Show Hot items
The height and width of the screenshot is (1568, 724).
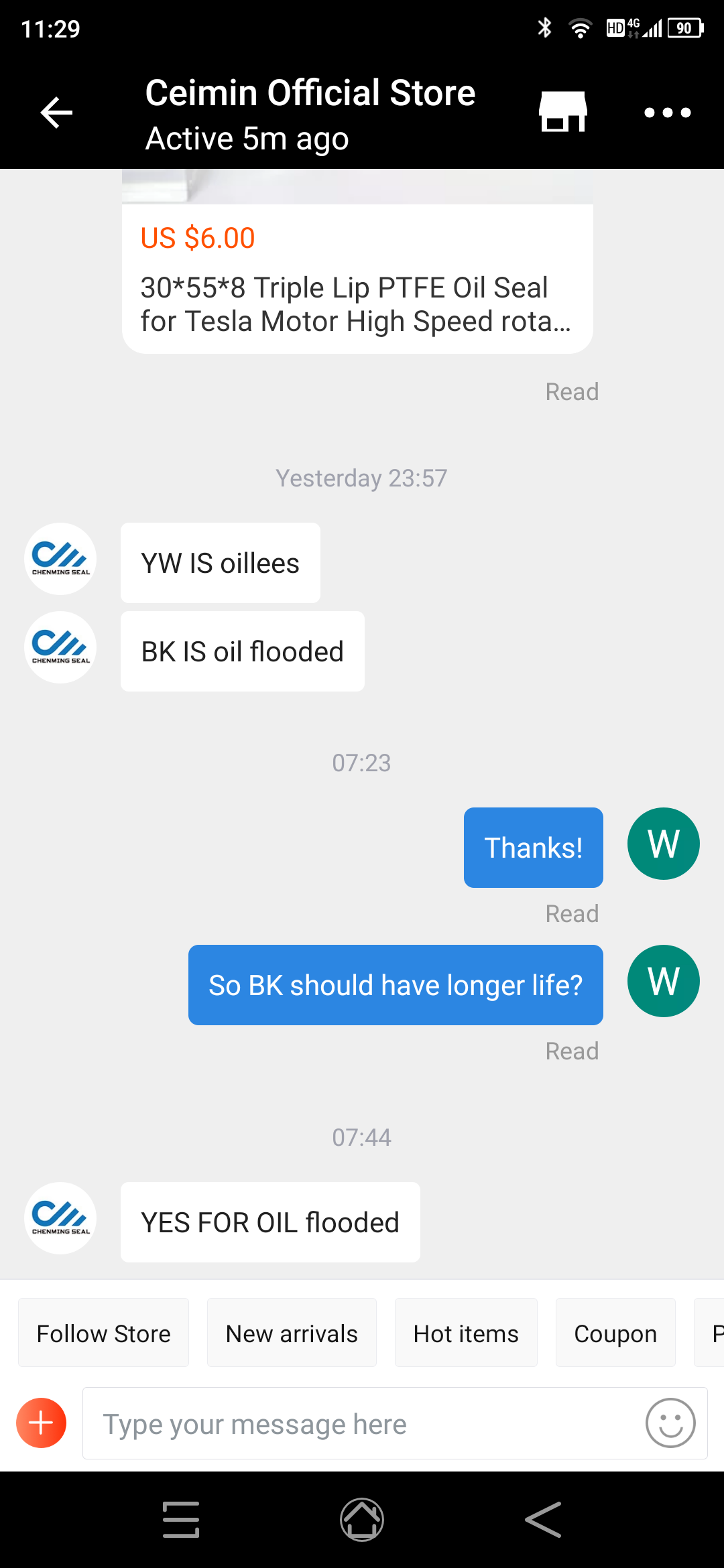[466, 1333]
